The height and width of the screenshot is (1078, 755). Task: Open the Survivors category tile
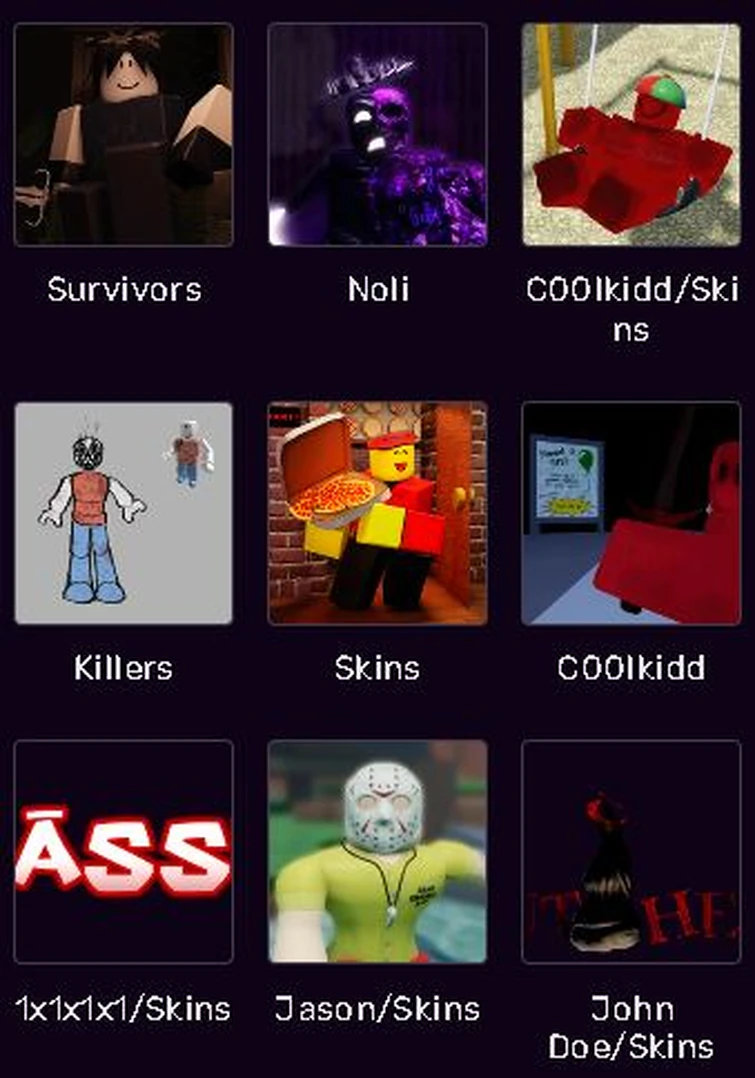pos(124,135)
